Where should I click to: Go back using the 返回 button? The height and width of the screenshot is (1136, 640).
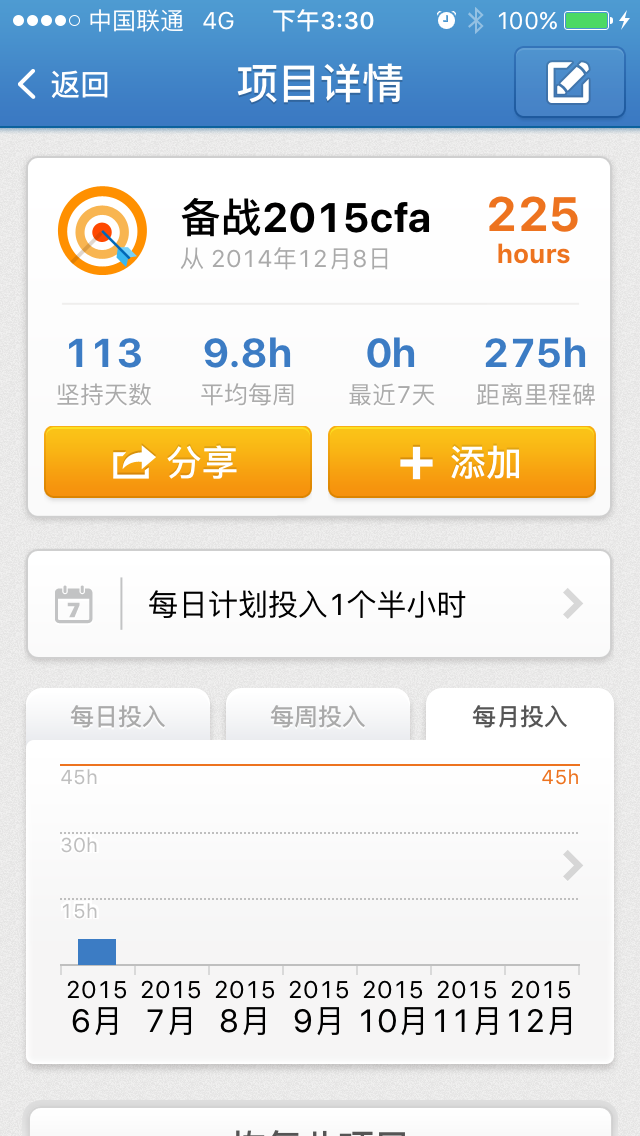point(63,84)
